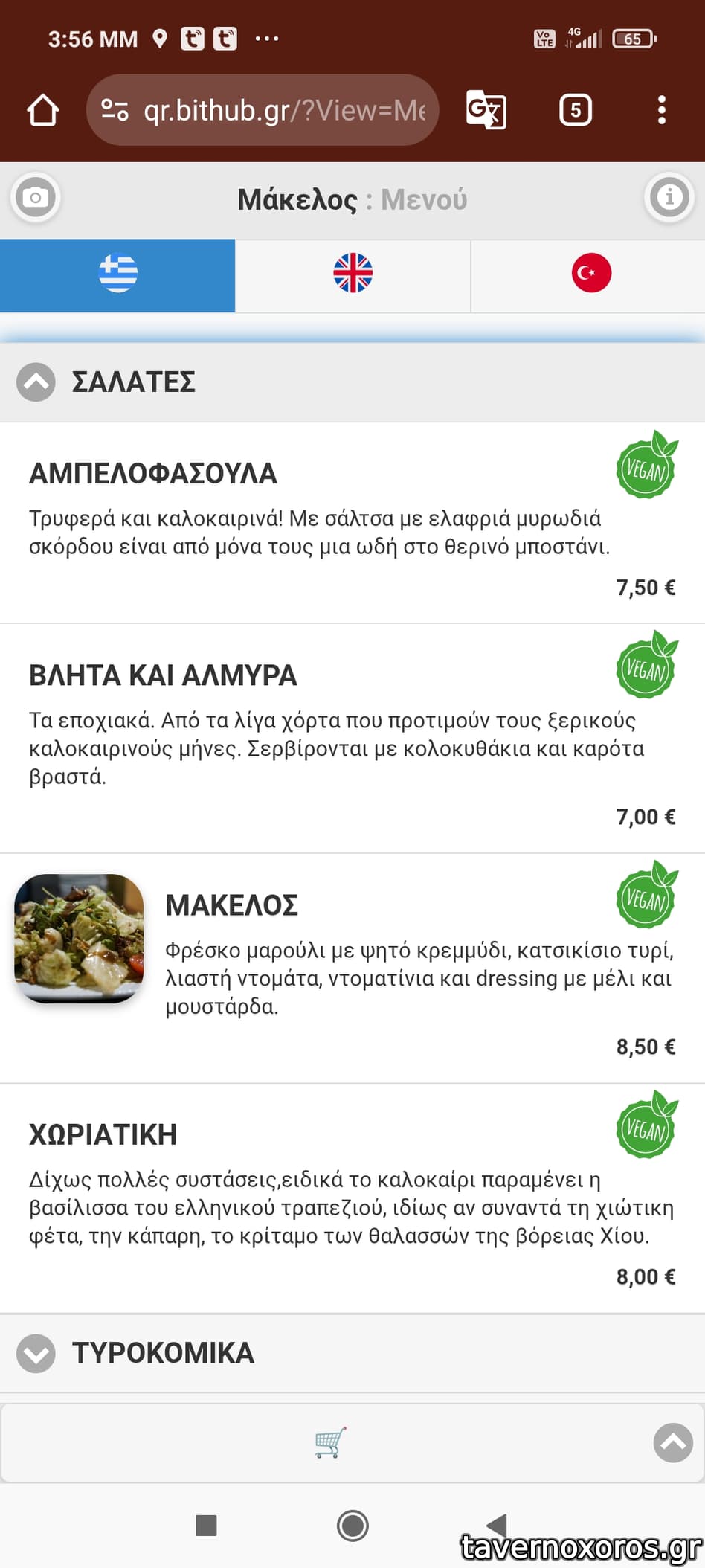Edit the qr.bithub.gr address bar
The height and width of the screenshot is (1568, 705).
click(283, 111)
